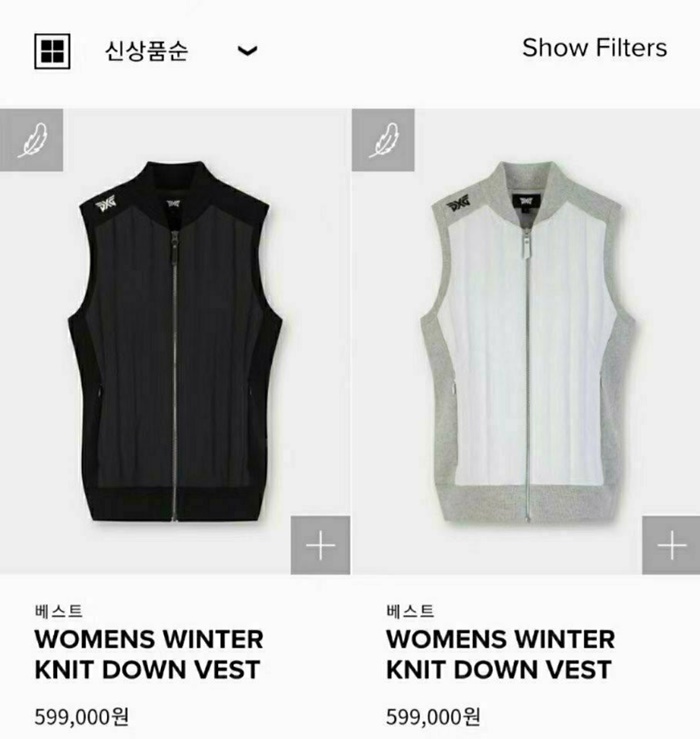Tap the plus button on the gray vest
The height and width of the screenshot is (739, 700).
click(670, 546)
